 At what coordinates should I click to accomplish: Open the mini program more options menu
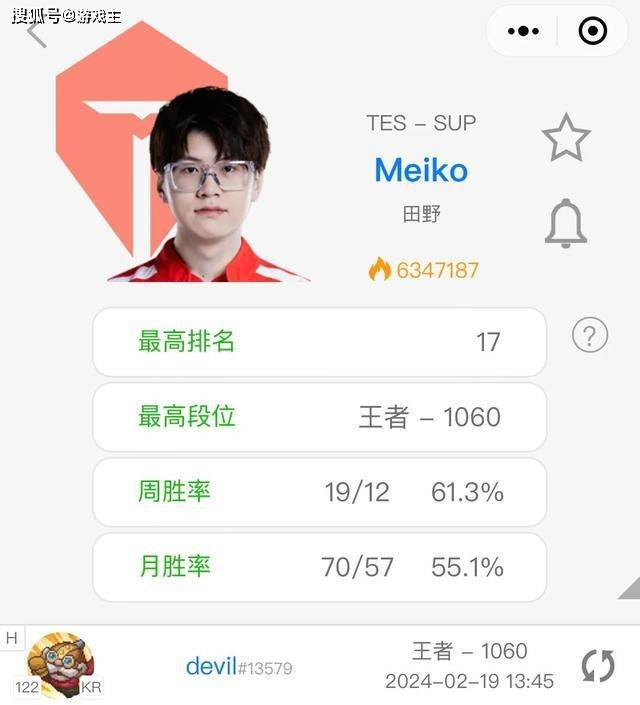(x=523, y=32)
